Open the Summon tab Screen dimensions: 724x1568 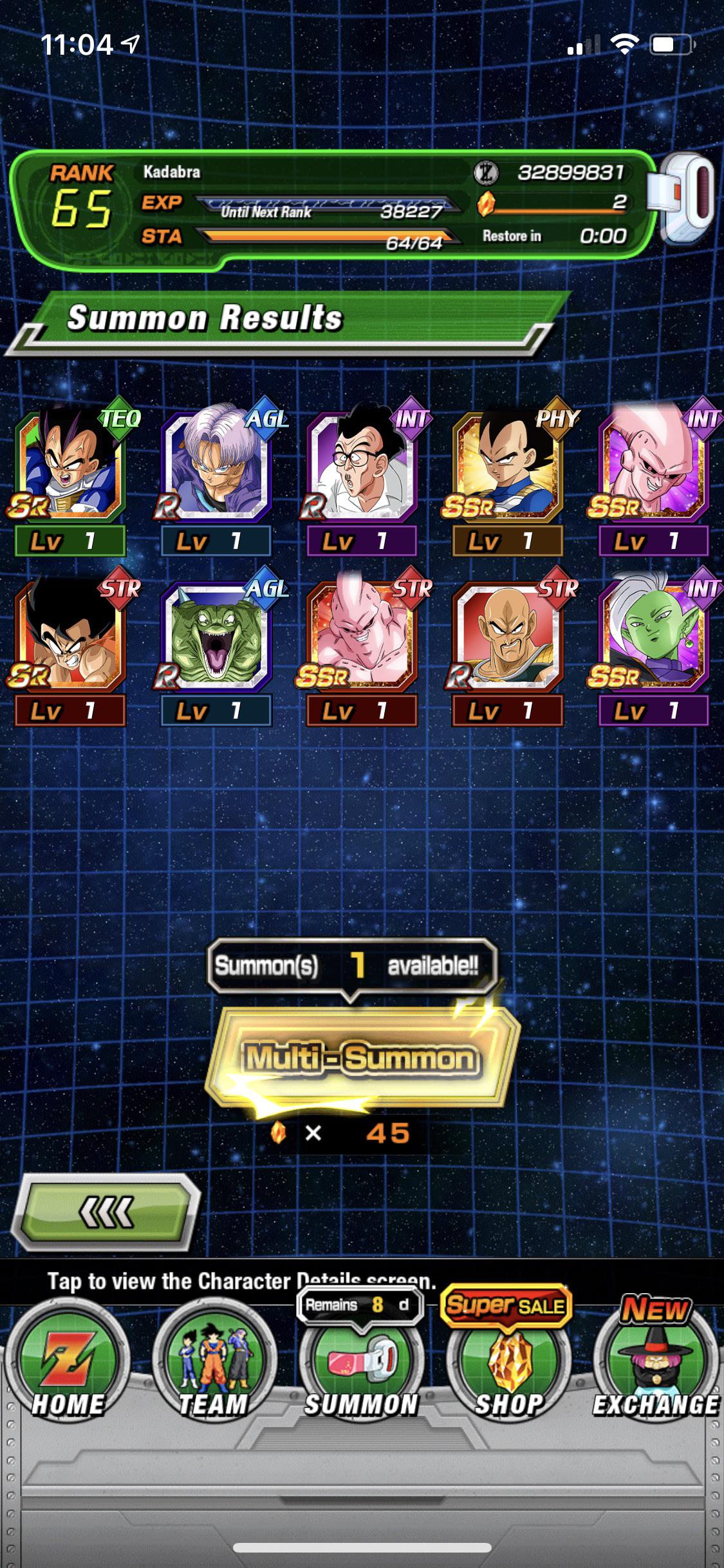coord(361,1363)
